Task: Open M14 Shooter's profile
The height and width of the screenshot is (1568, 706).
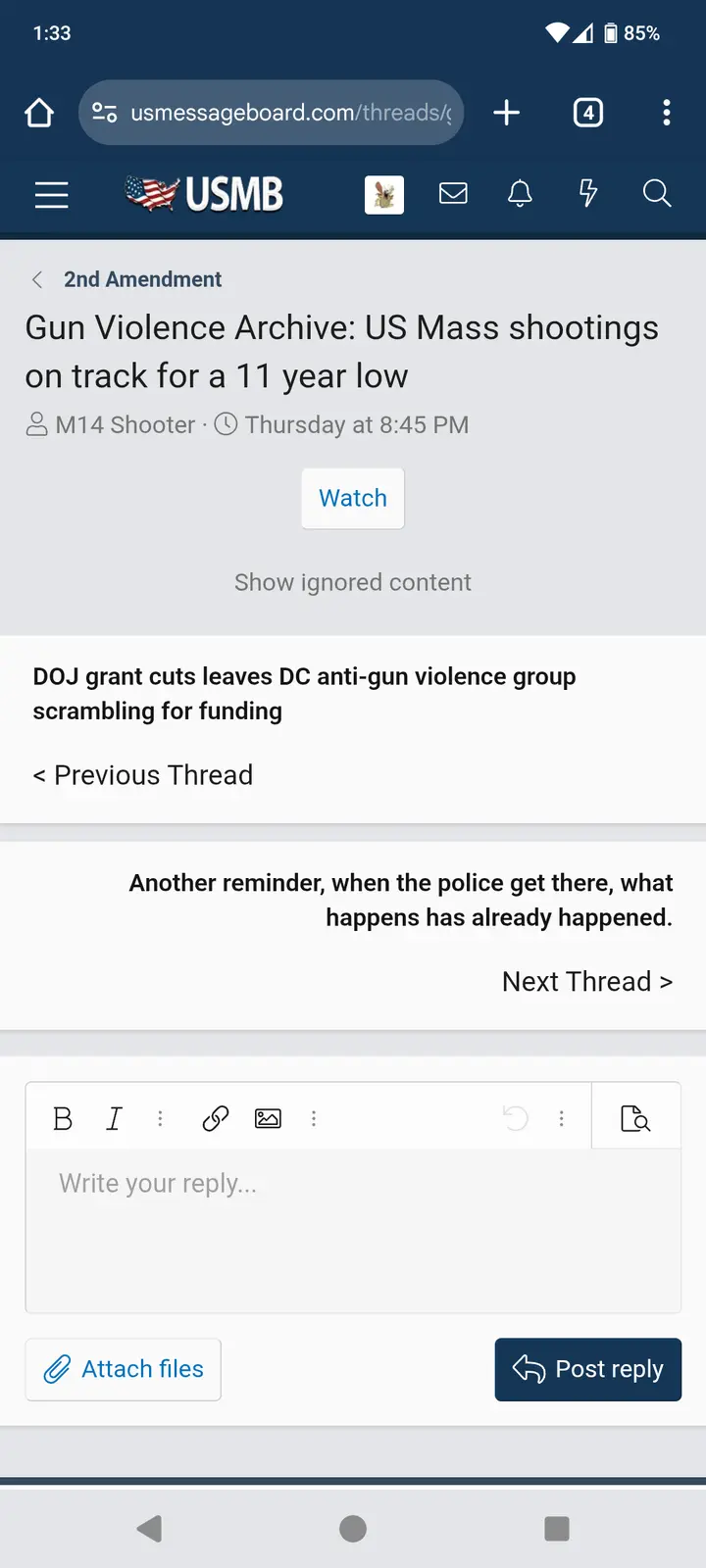Action: [126, 424]
